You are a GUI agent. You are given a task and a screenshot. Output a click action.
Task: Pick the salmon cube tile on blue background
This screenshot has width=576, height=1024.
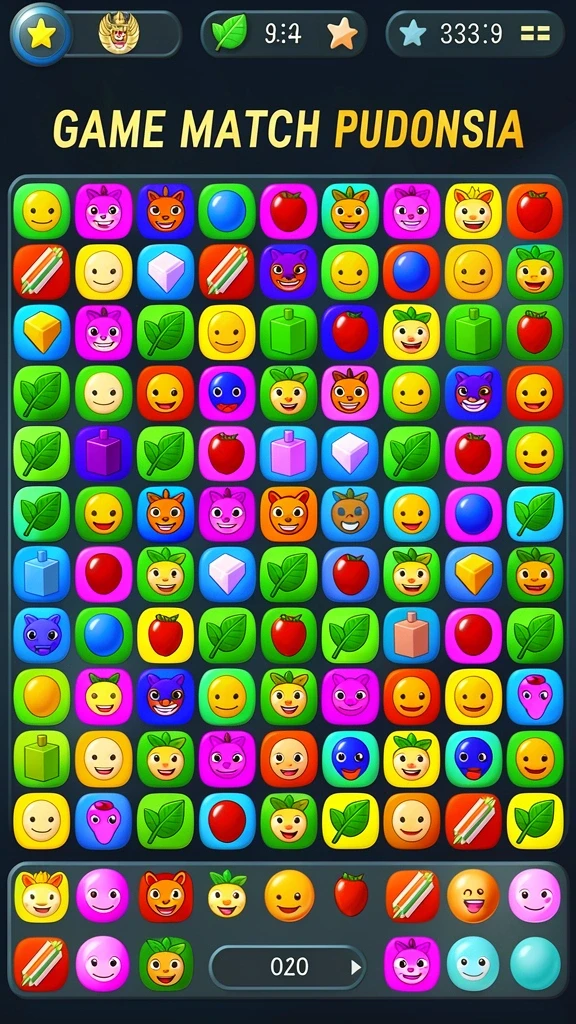pyautogui.click(x=411, y=635)
